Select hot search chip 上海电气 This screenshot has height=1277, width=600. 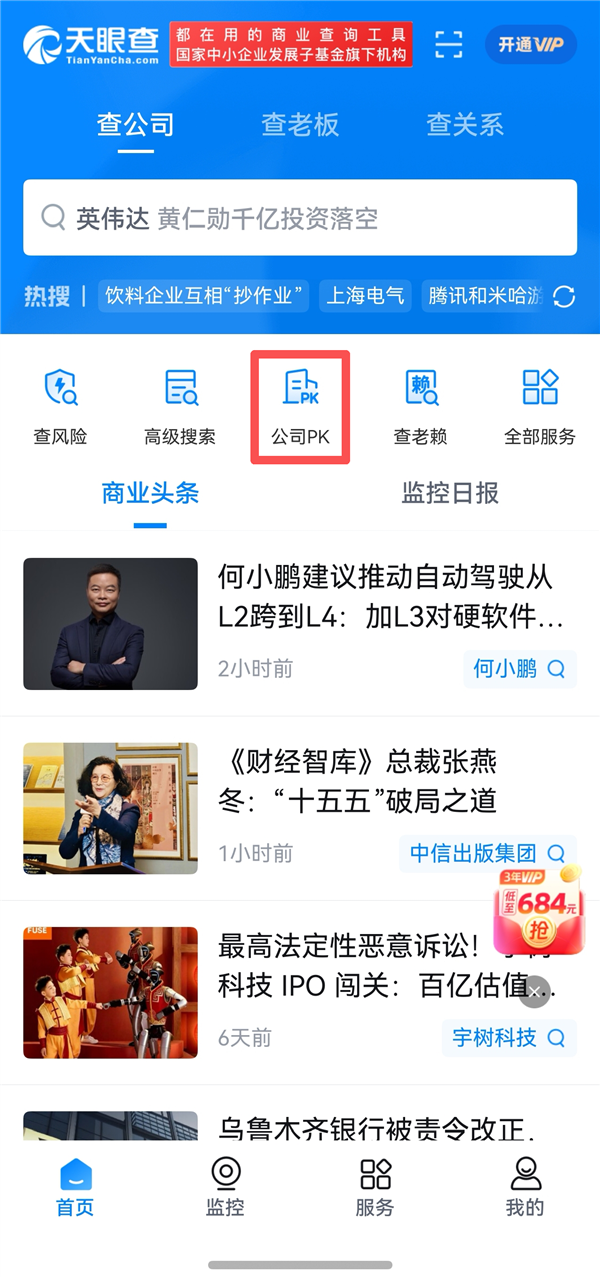click(x=366, y=296)
